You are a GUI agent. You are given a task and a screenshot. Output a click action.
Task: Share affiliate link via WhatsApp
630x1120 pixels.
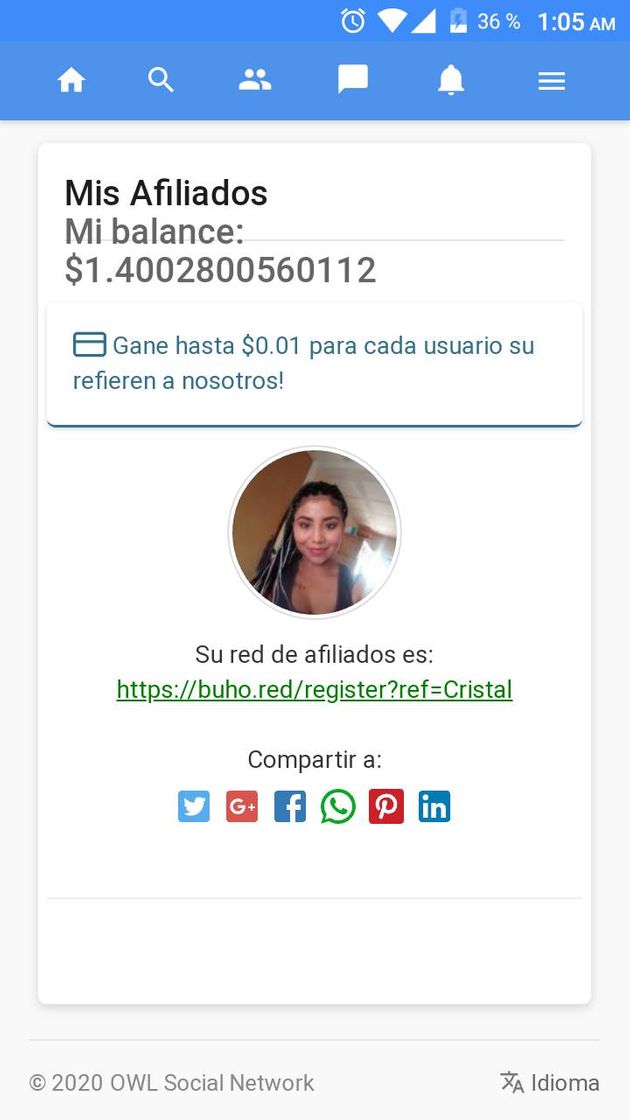coord(338,806)
